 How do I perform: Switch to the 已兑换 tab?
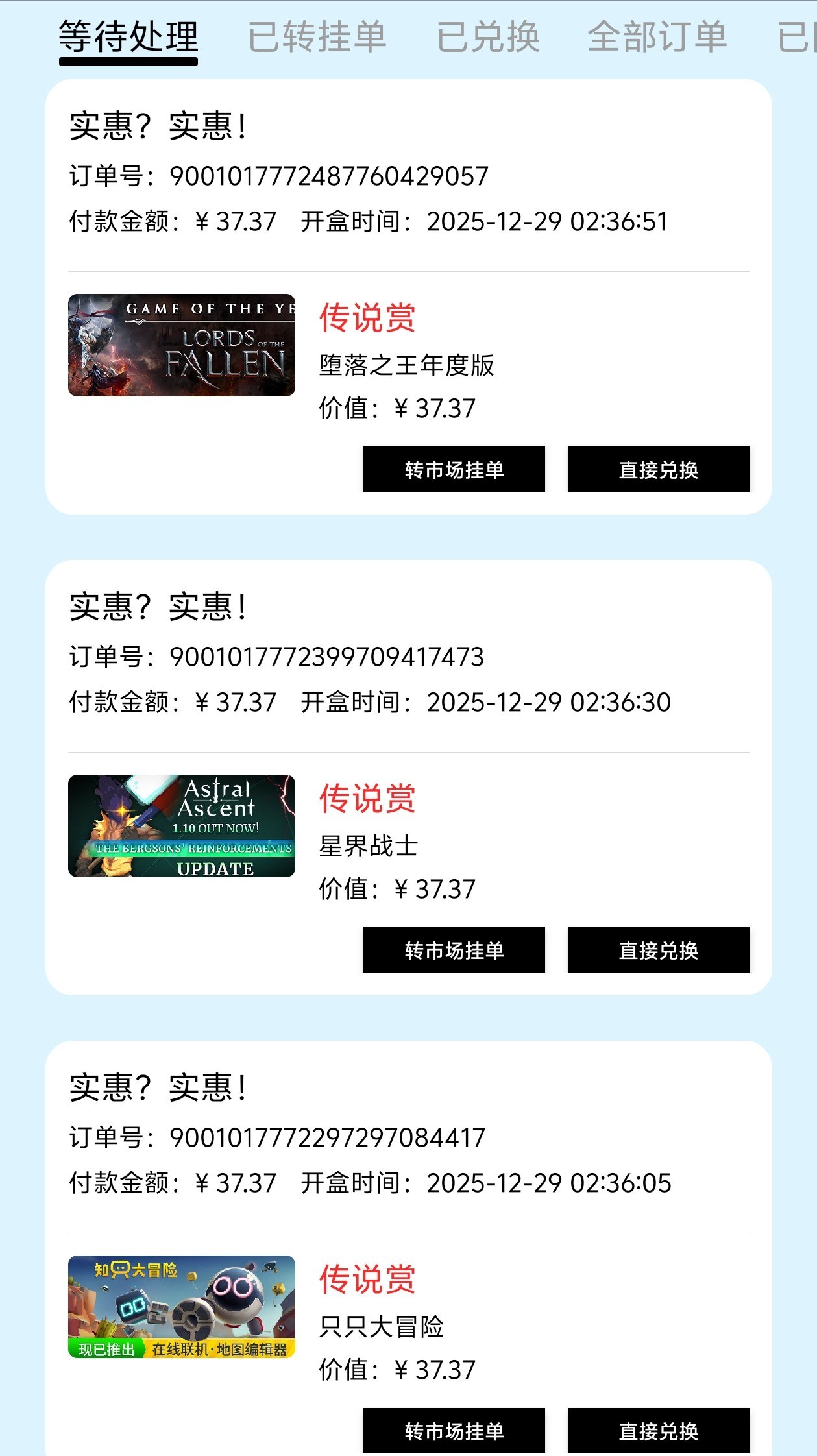click(488, 36)
